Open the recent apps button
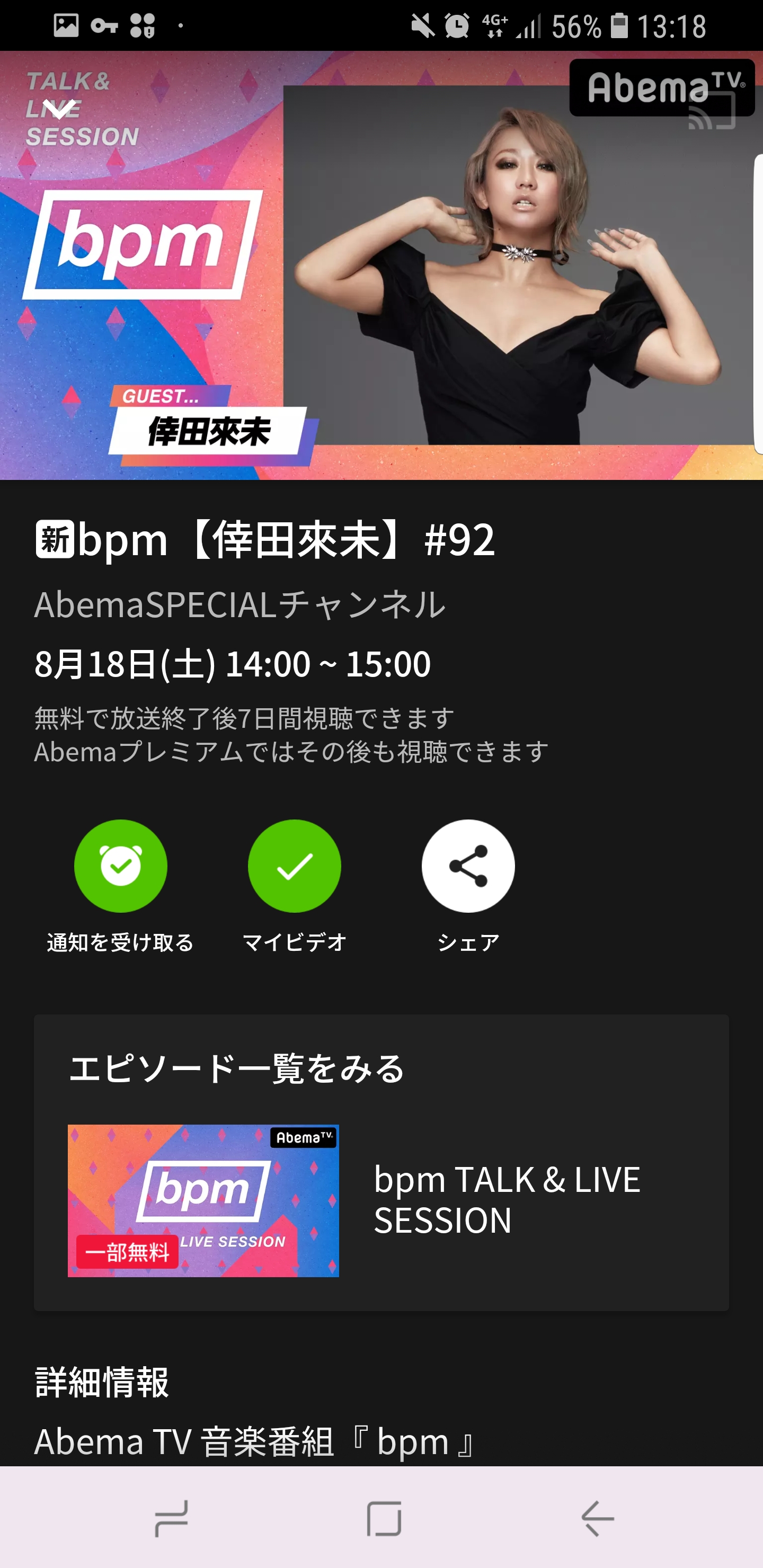The image size is (763, 1568). tap(171, 1518)
